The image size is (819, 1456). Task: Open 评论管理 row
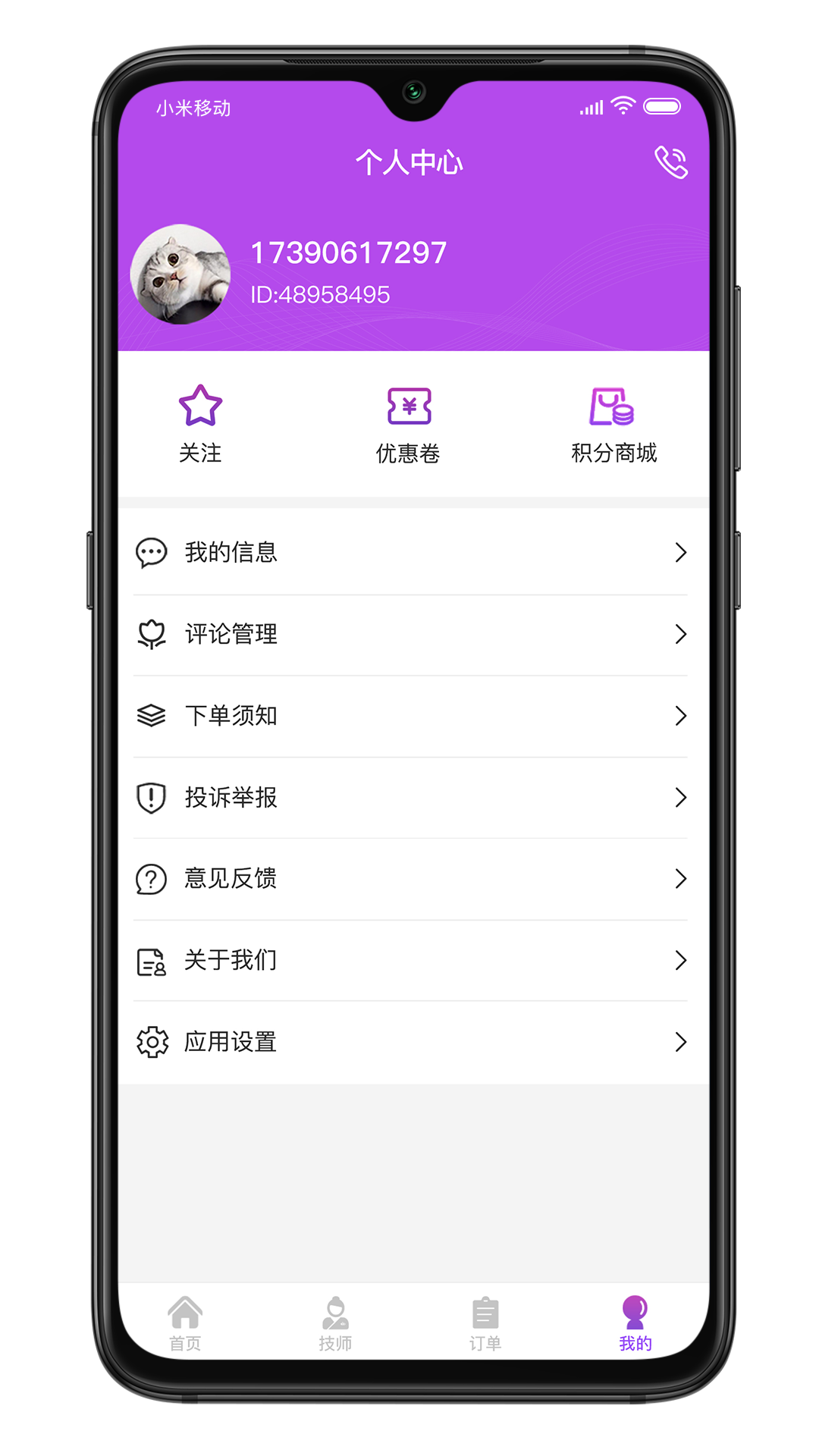tap(410, 634)
